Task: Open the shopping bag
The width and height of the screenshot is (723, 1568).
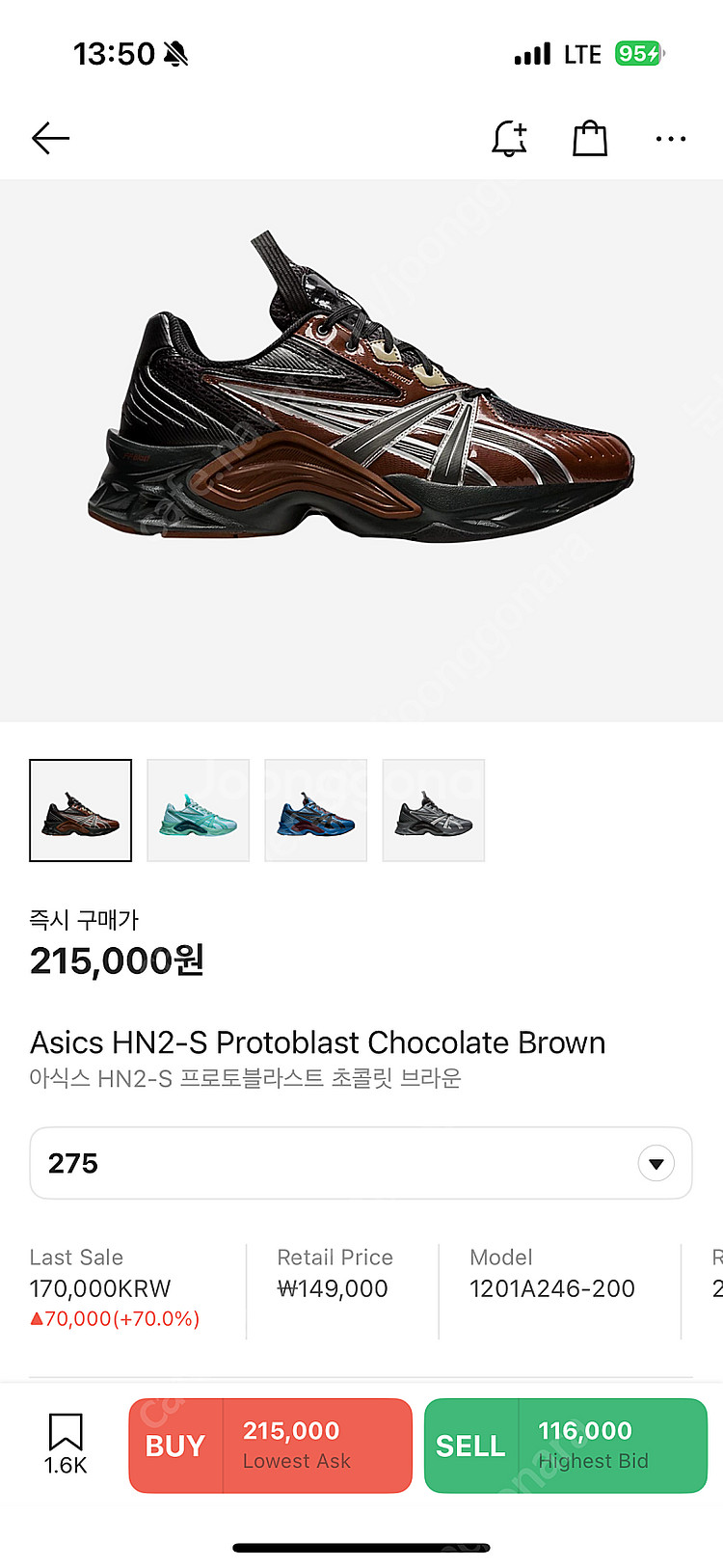Action: 589,138
